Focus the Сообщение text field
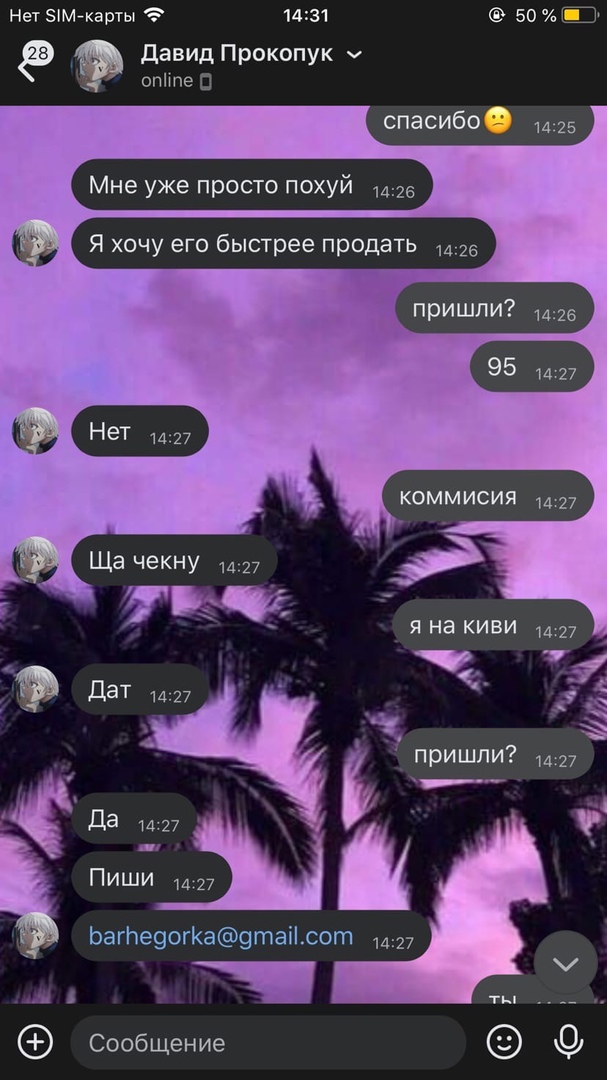Image resolution: width=607 pixels, height=1080 pixels. pos(265,1043)
